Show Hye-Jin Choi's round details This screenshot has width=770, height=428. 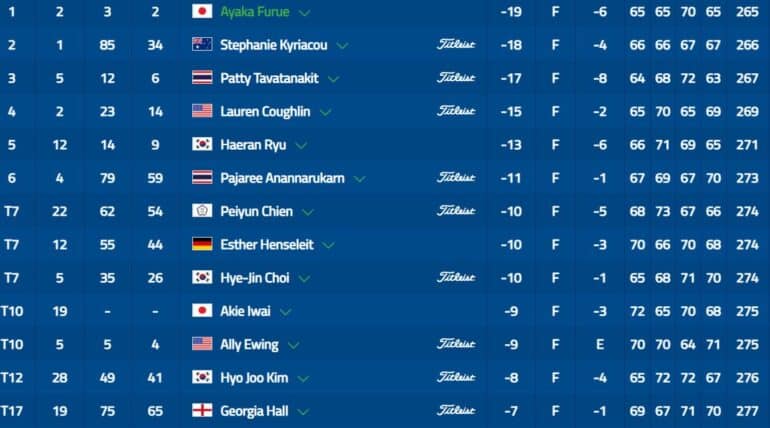point(304,278)
